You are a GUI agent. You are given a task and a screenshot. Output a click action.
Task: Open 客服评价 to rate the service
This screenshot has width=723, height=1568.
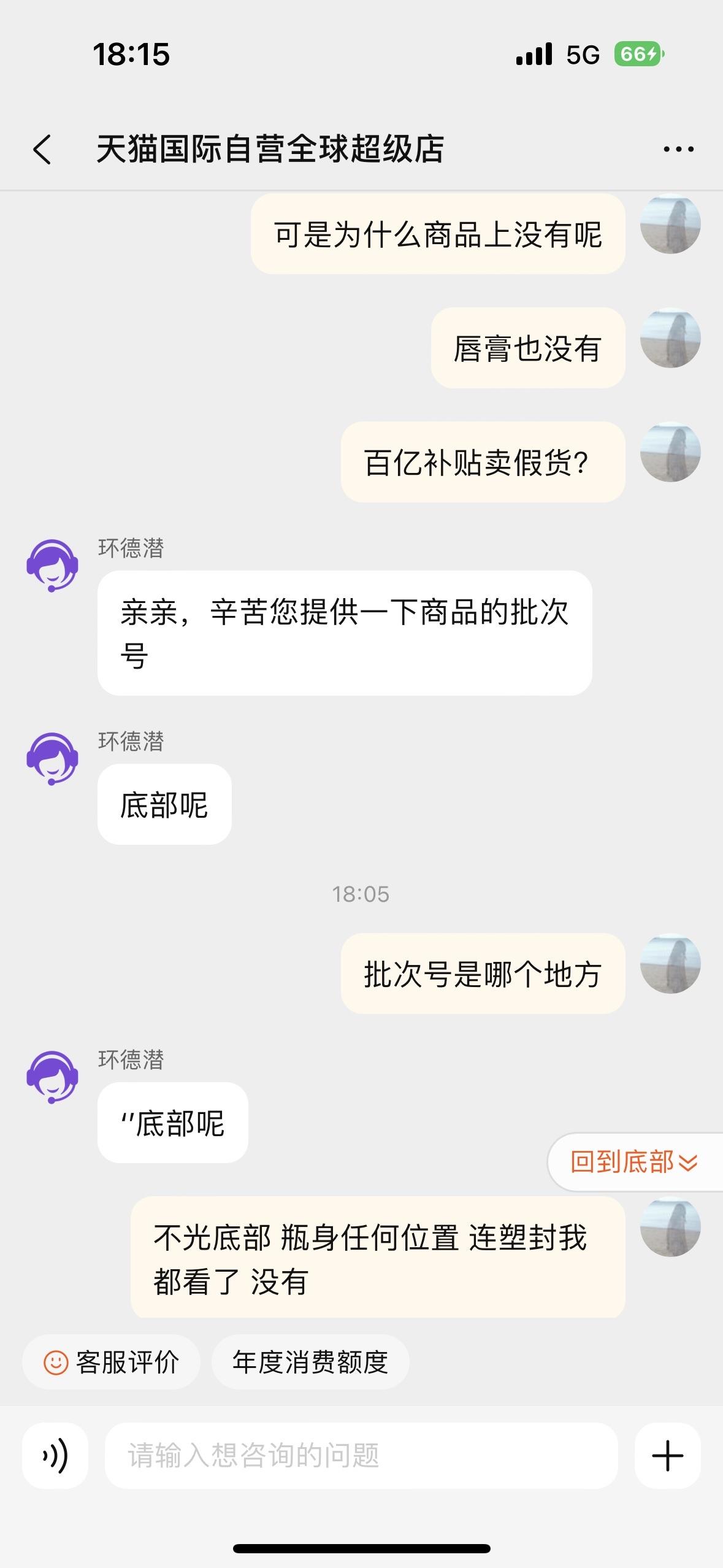pos(111,1362)
